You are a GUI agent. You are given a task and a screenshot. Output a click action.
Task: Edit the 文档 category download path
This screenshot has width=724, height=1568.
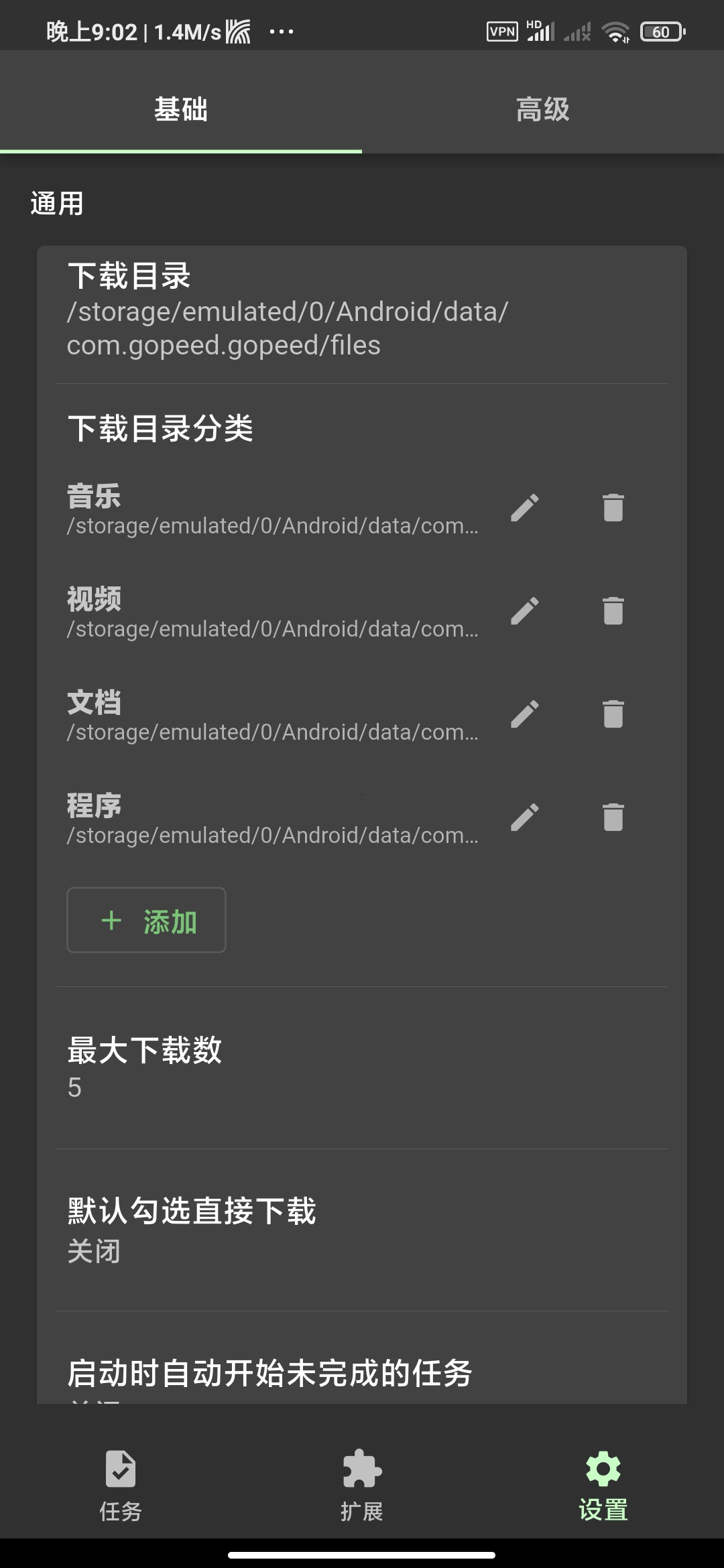tap(526, 714)
